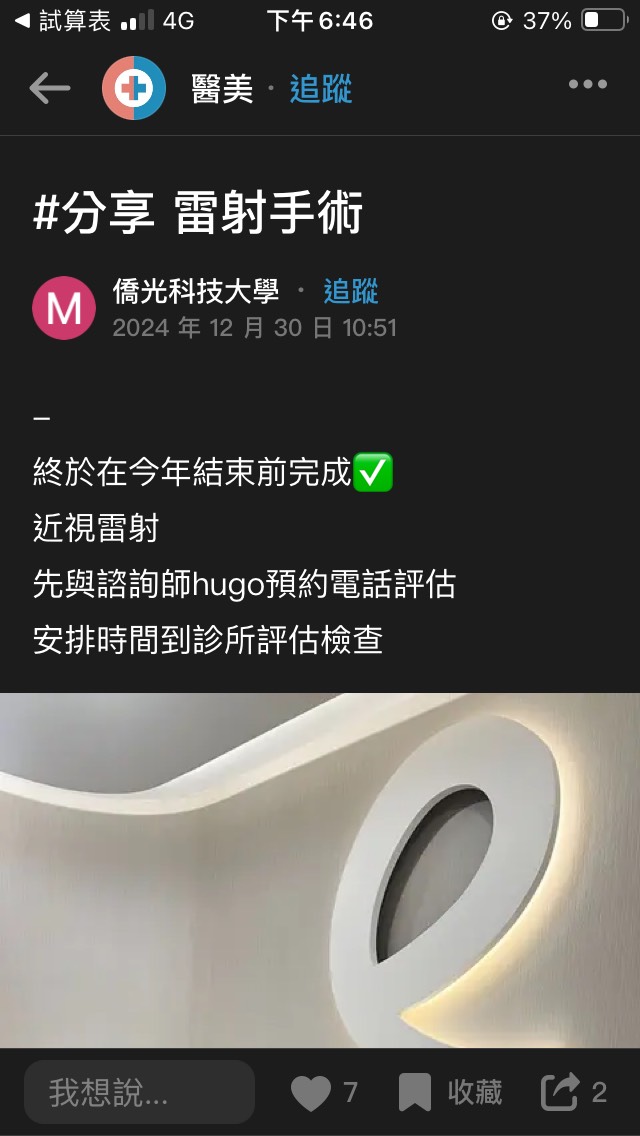Open the author avatar M
The width and height of the screenshot is (640, 1136).
[x=64, y=308]
